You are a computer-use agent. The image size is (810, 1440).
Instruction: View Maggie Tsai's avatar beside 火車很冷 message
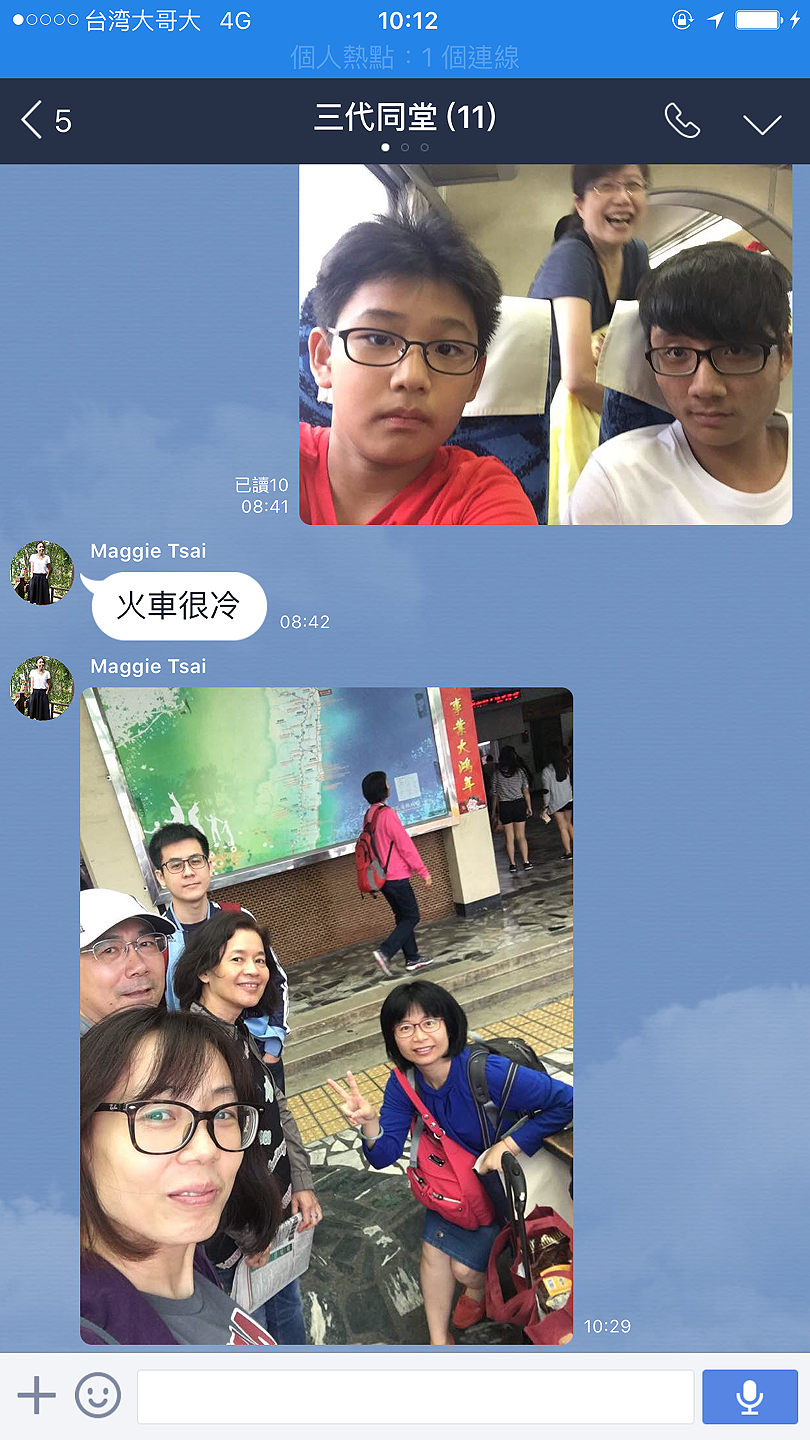point(42,573)
